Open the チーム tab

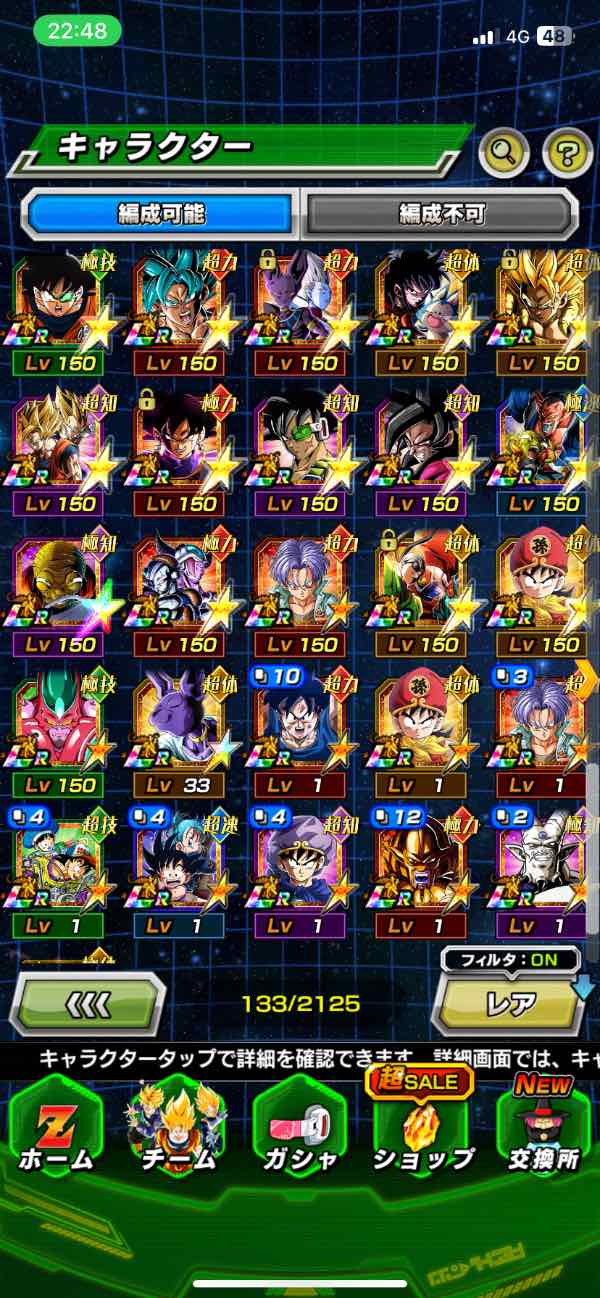pos(177,1130)
